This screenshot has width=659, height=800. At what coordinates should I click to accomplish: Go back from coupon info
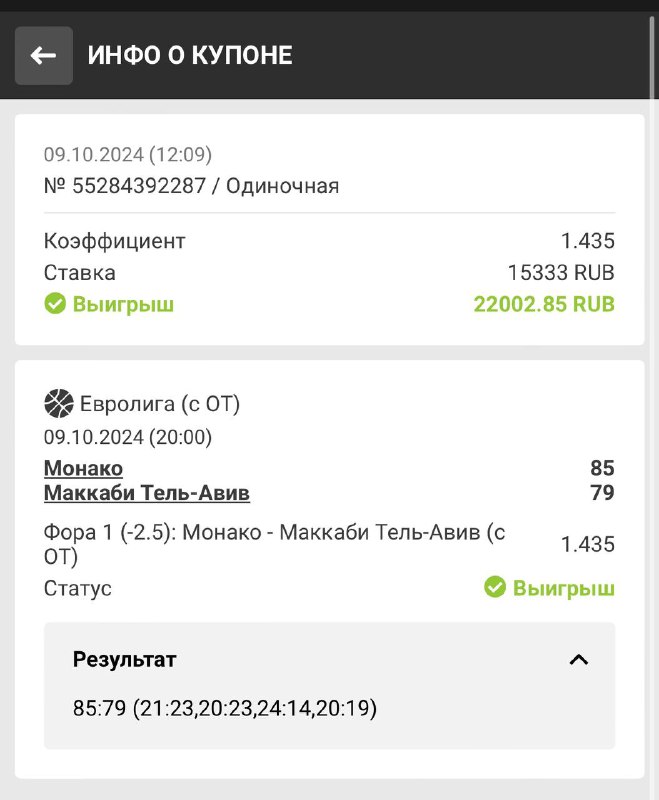pyautogui.click(x=43, y=56)
